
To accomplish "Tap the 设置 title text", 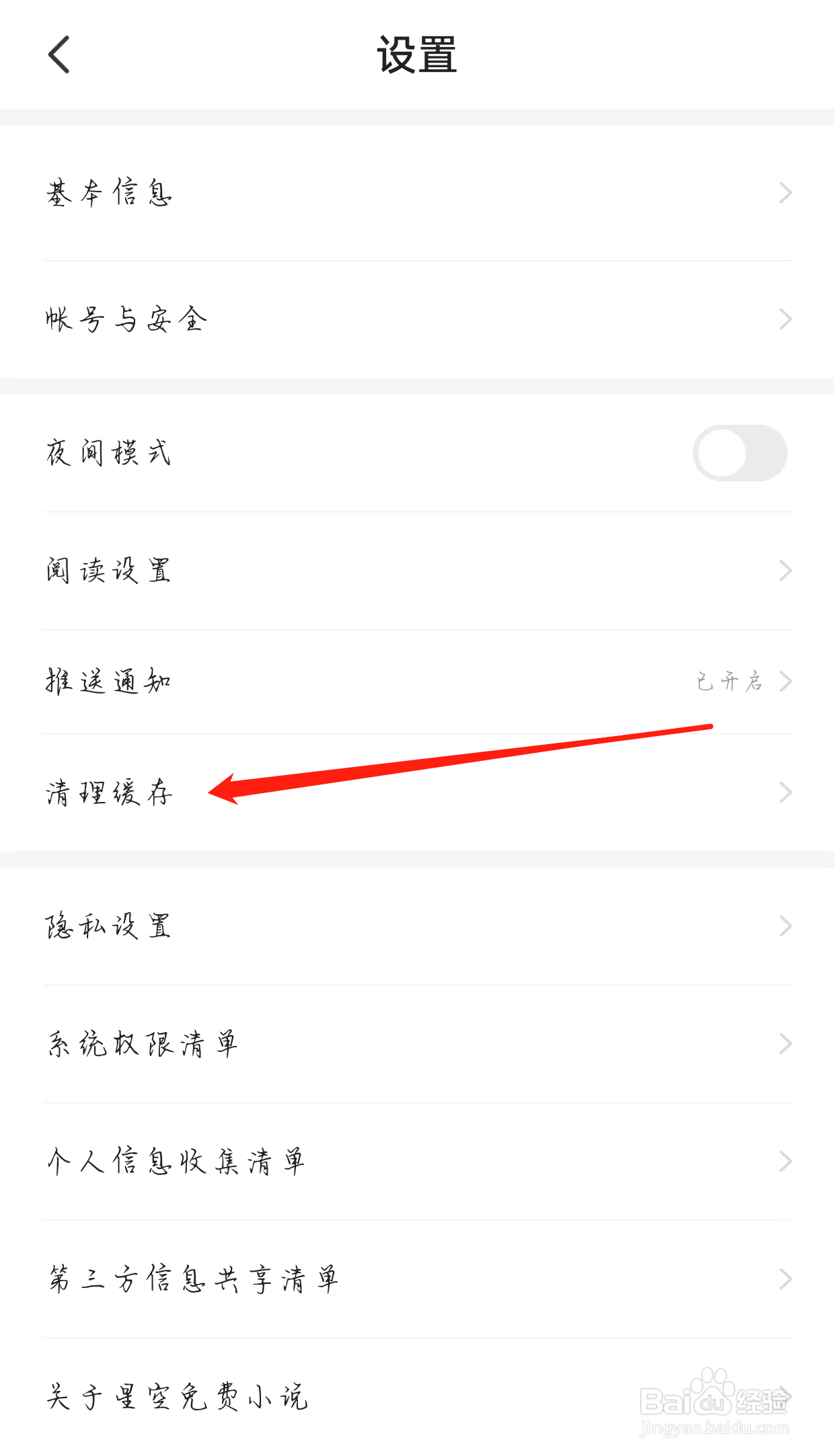I will 416,54.
